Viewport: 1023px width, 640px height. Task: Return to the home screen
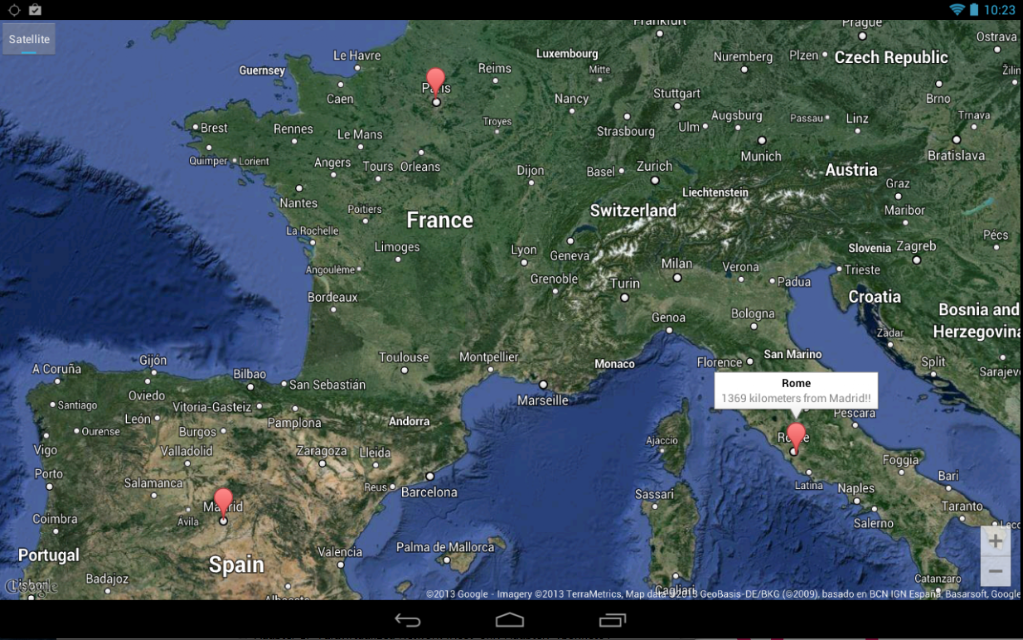510,620
